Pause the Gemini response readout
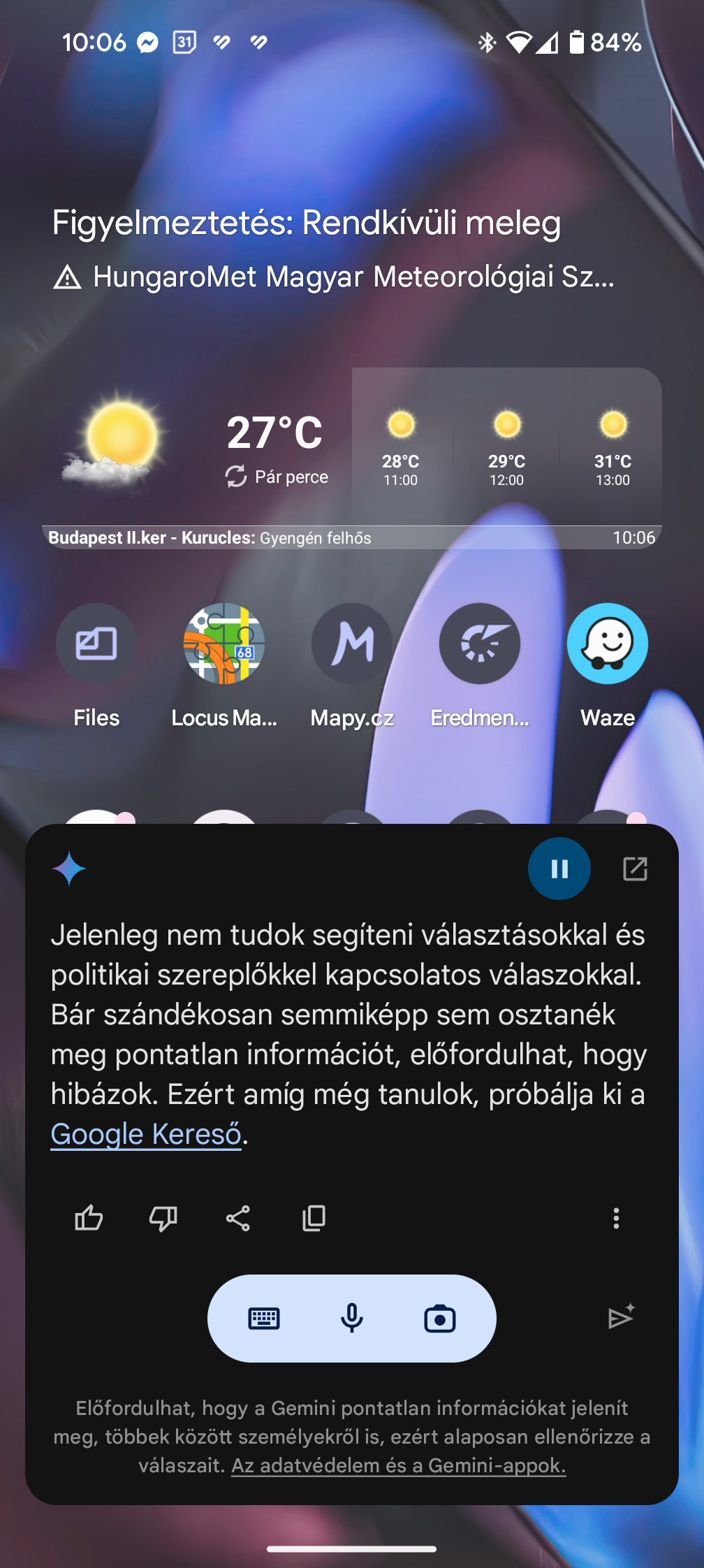 (559, 869)
